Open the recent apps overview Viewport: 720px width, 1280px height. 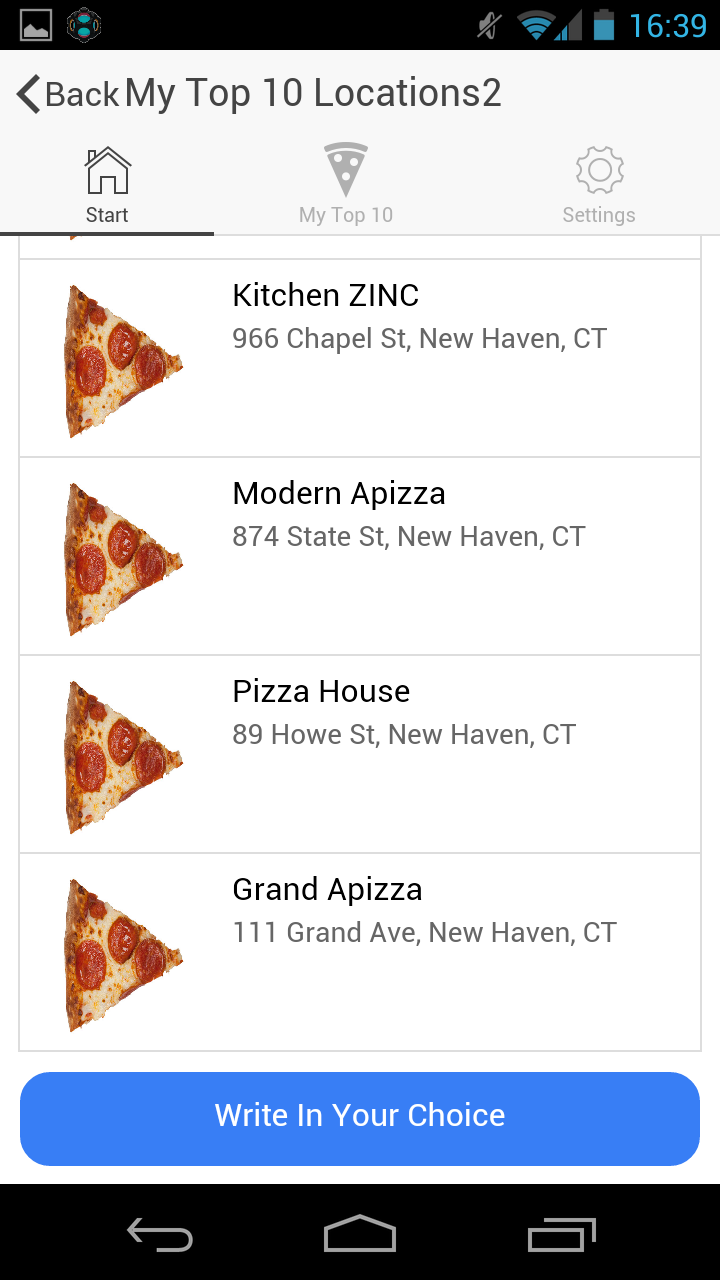[x=561, y=1234]
